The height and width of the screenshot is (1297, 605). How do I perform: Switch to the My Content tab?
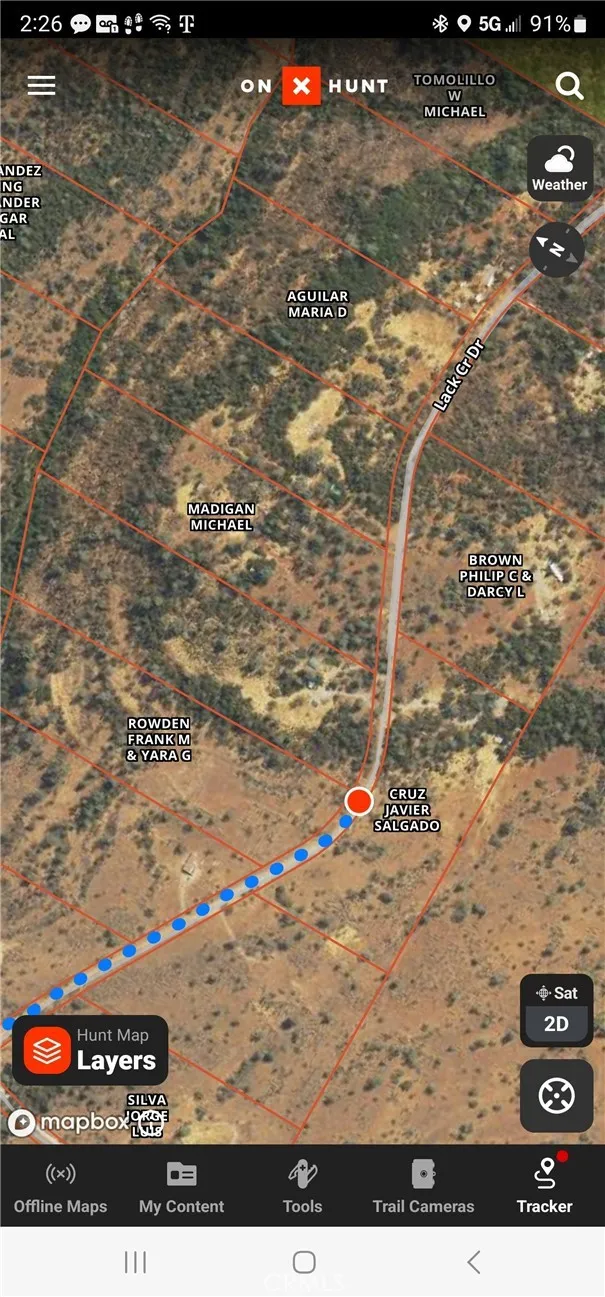click(x=182, y=1187)
